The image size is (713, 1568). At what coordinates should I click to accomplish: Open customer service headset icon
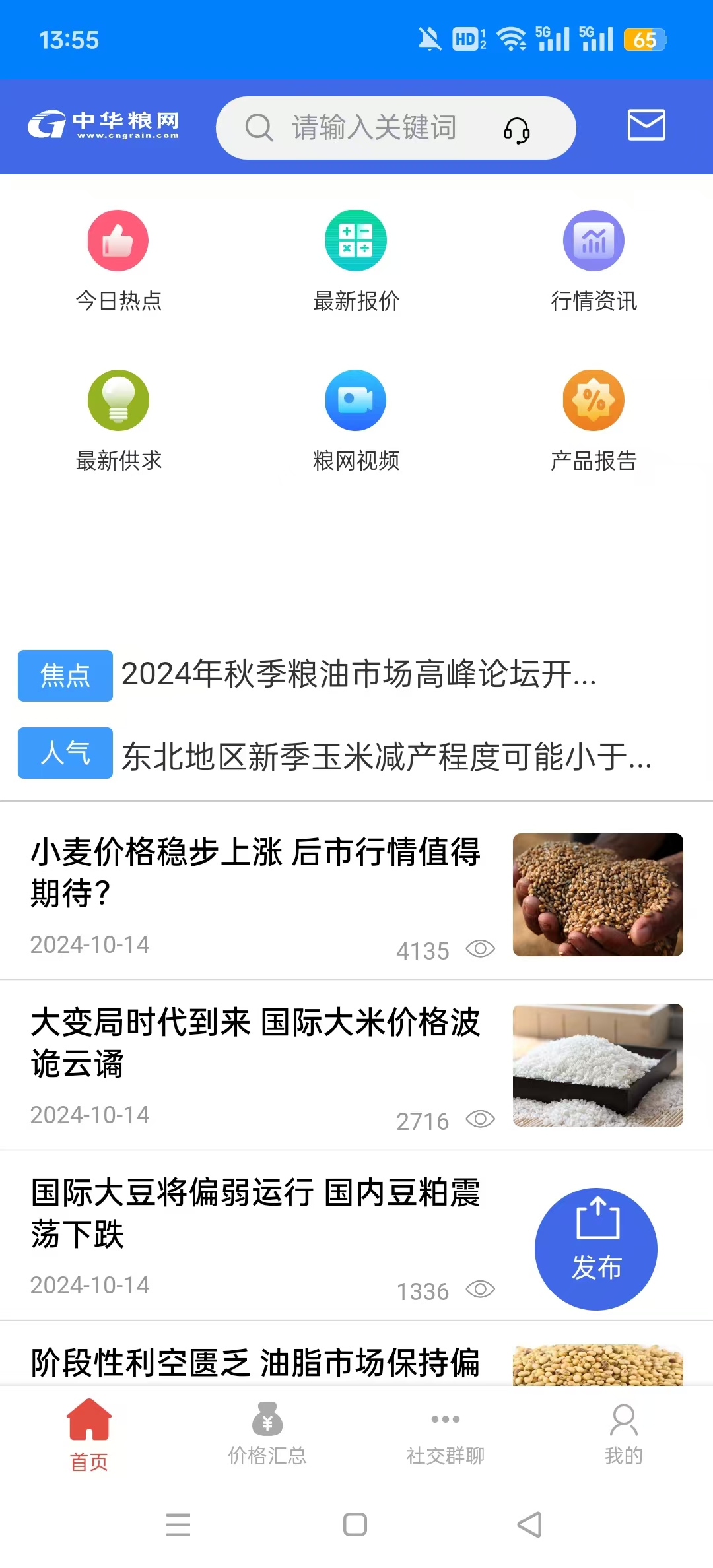[516, 130]
